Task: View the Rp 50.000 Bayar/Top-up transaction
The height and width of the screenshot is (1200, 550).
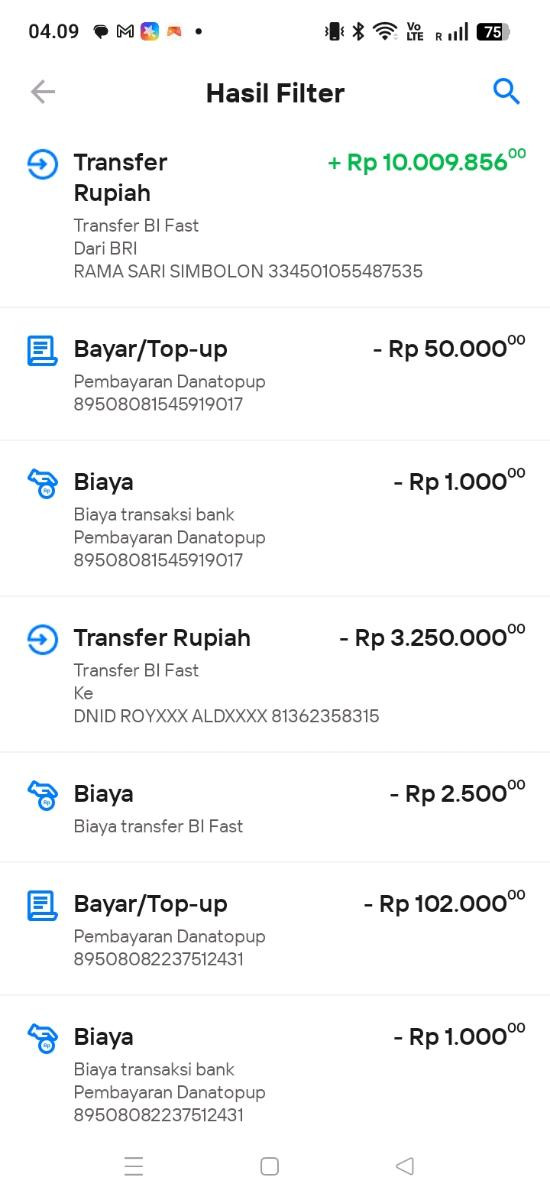Action: click(x=275, y=375)
